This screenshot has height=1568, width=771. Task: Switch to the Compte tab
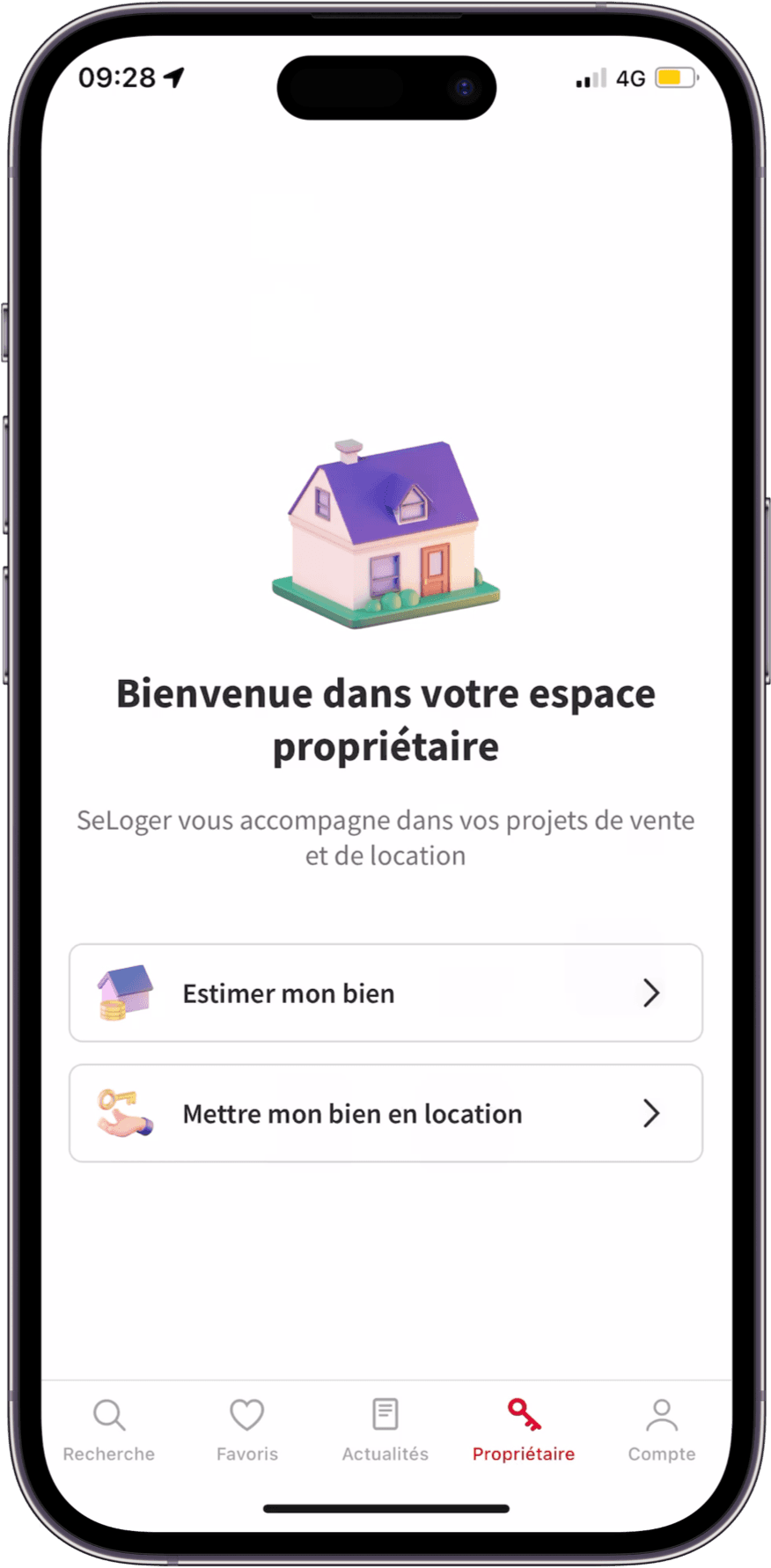pyautogui.click(x=661, y=1430)
